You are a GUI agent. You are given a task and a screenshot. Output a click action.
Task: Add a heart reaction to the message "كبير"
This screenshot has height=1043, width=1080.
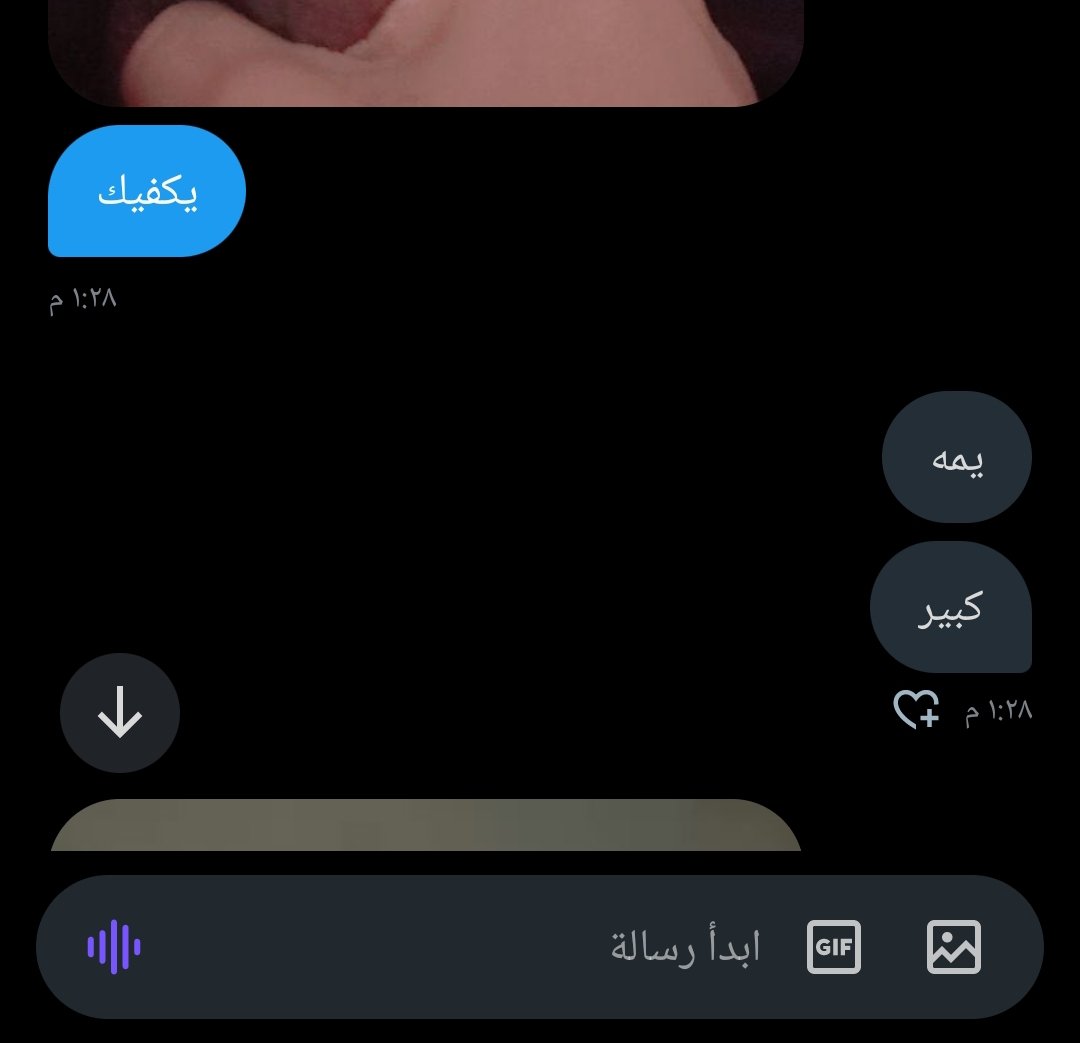(916, 709)
